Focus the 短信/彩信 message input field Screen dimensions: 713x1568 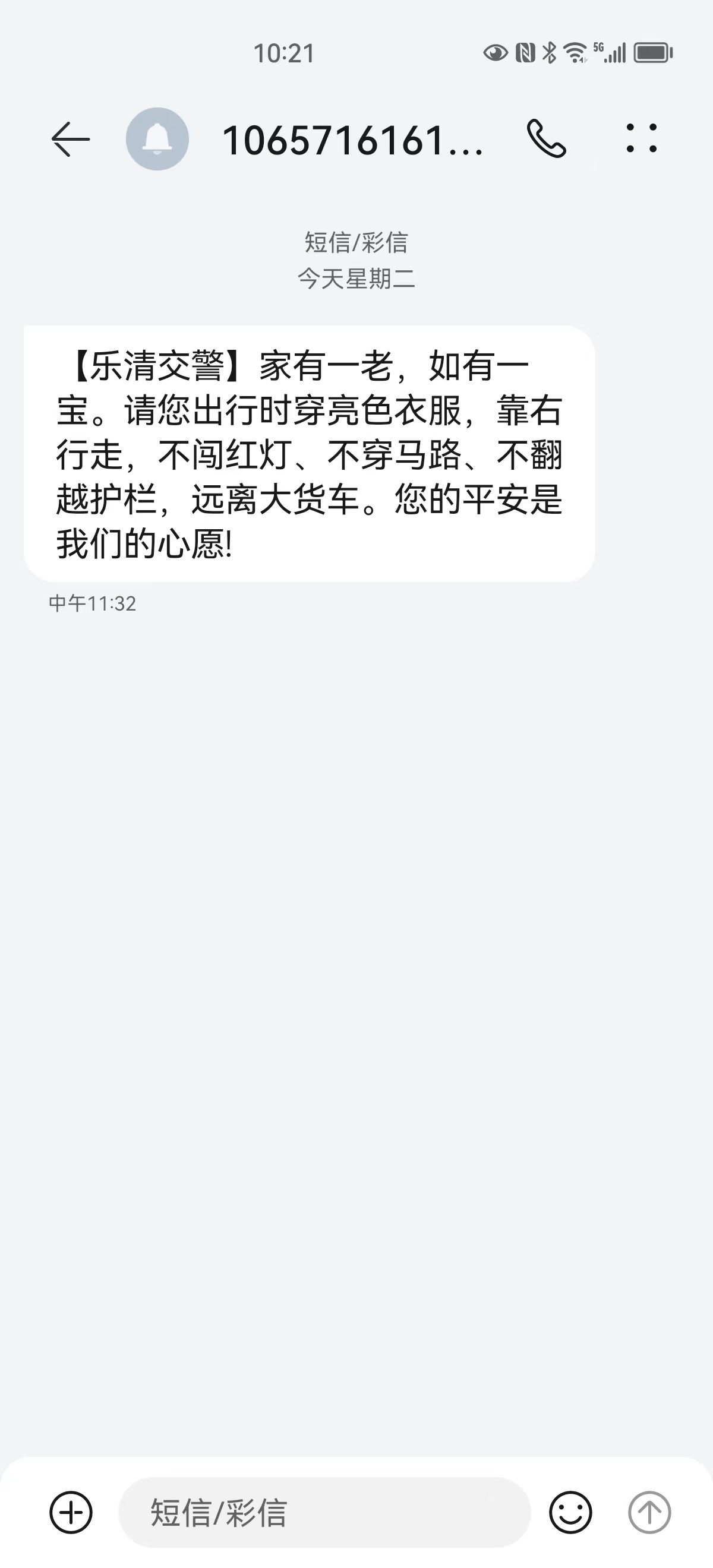tap(324, 1512)
